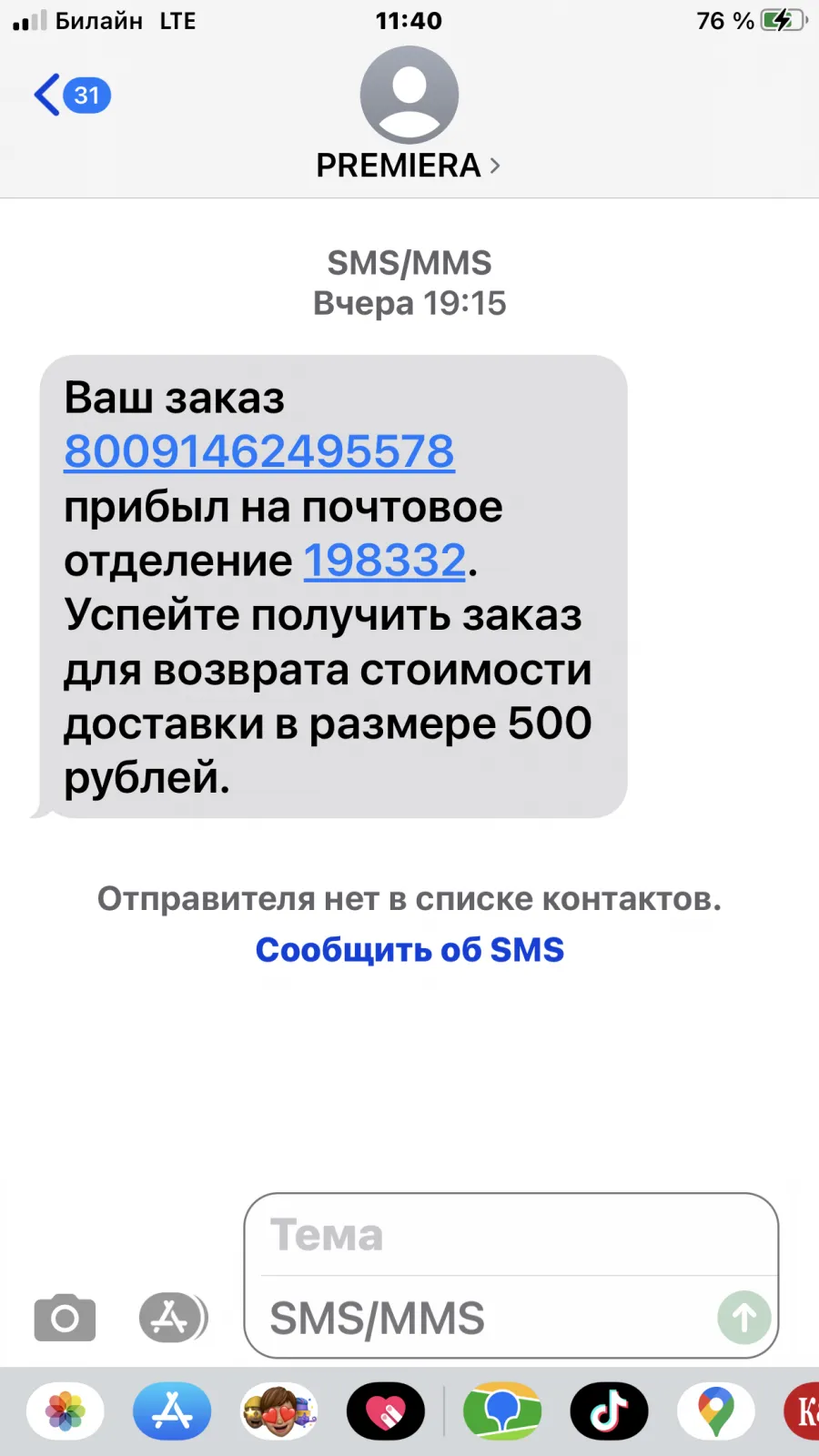Report this SMS via Сообщить об SMS
Screen dimensions: 819x1456
point(409,949)
